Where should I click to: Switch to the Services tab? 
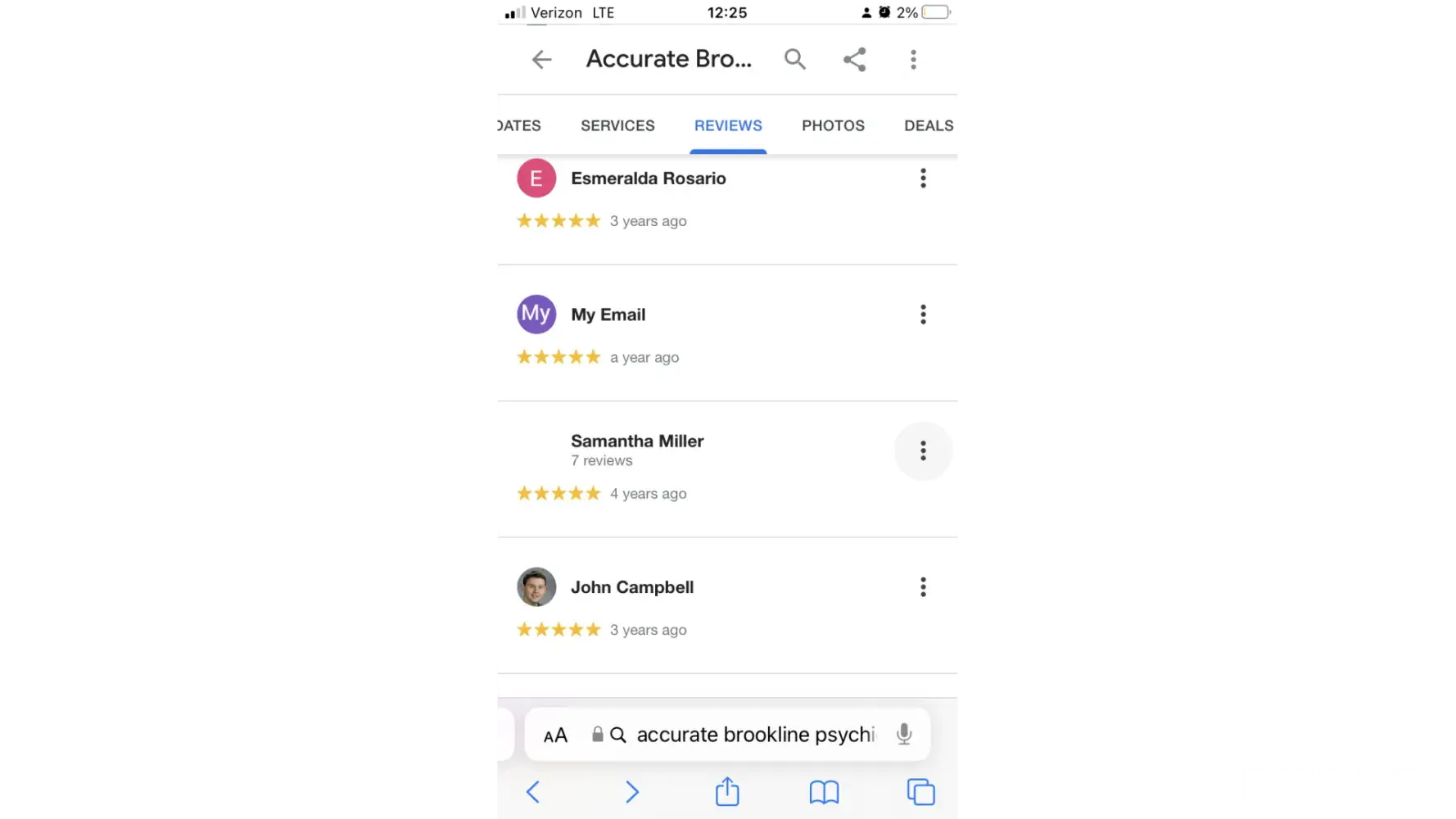pyautogui.click(x=617, y=125)
